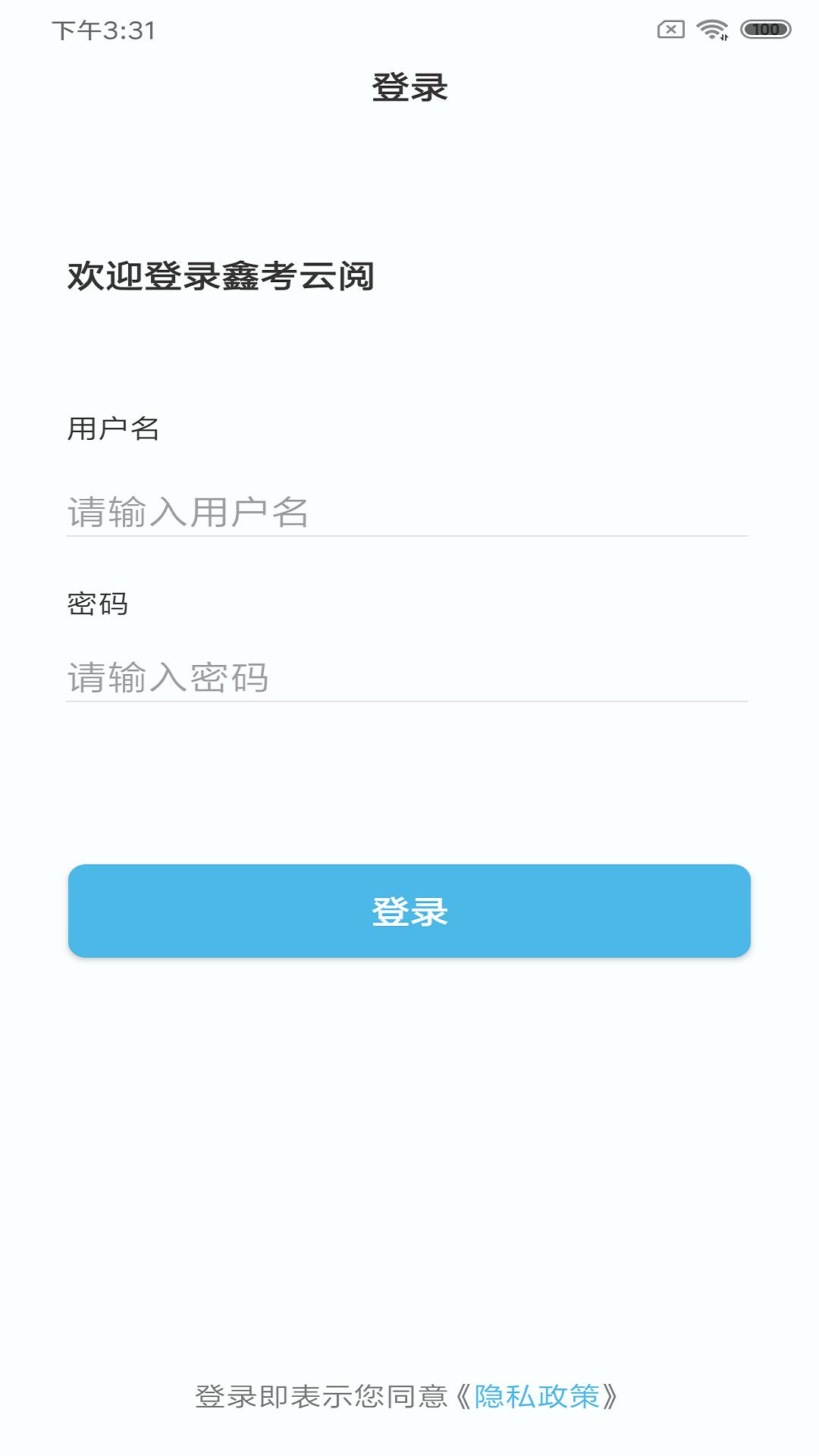Tap the 登录 page title
Image resolution: width=819 pixels, height=1456 pixels.
(x=409, y=88)
